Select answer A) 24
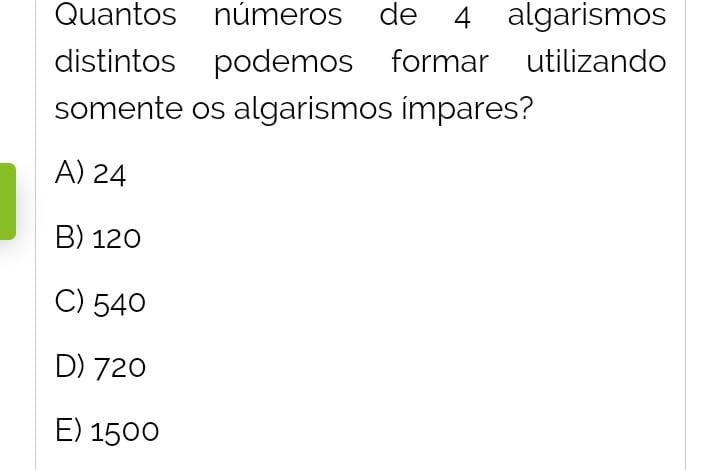Viewport: 707px width, 470px height. click(91, 174)
